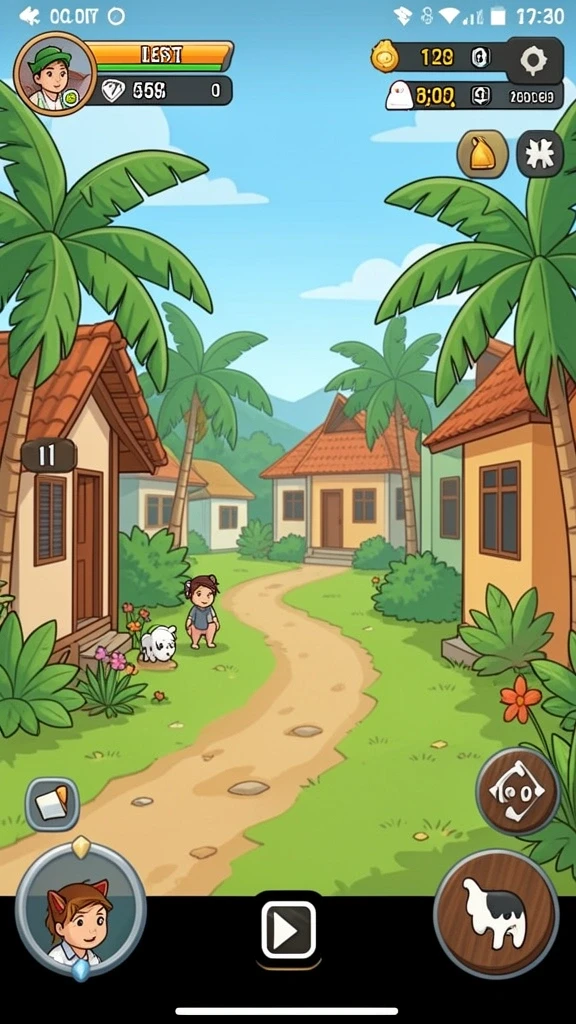
Task: Tap the golden bell button
Action: click(x=483, y=153)
